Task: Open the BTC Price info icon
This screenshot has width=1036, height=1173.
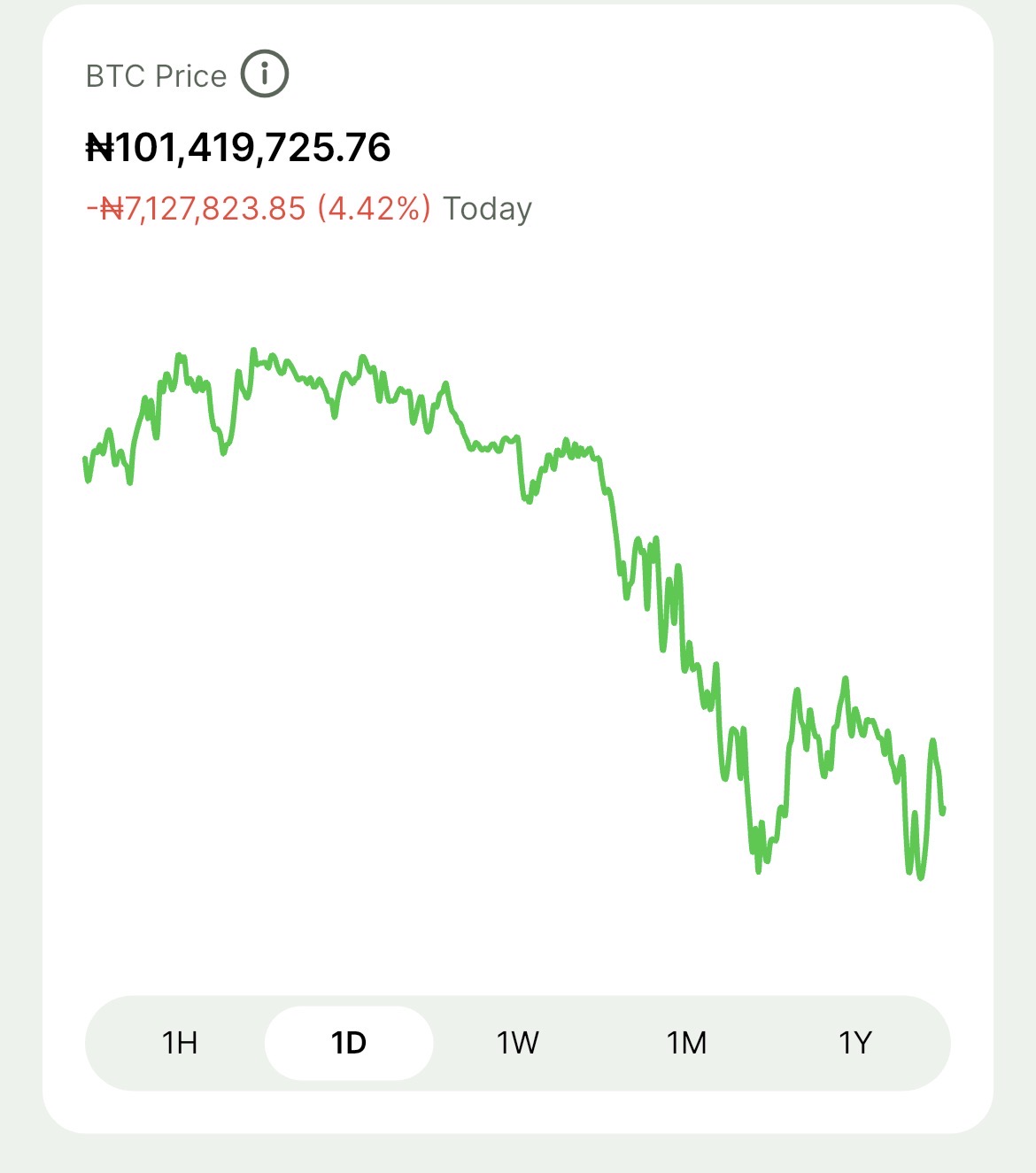Action: (x=265, y=74)
